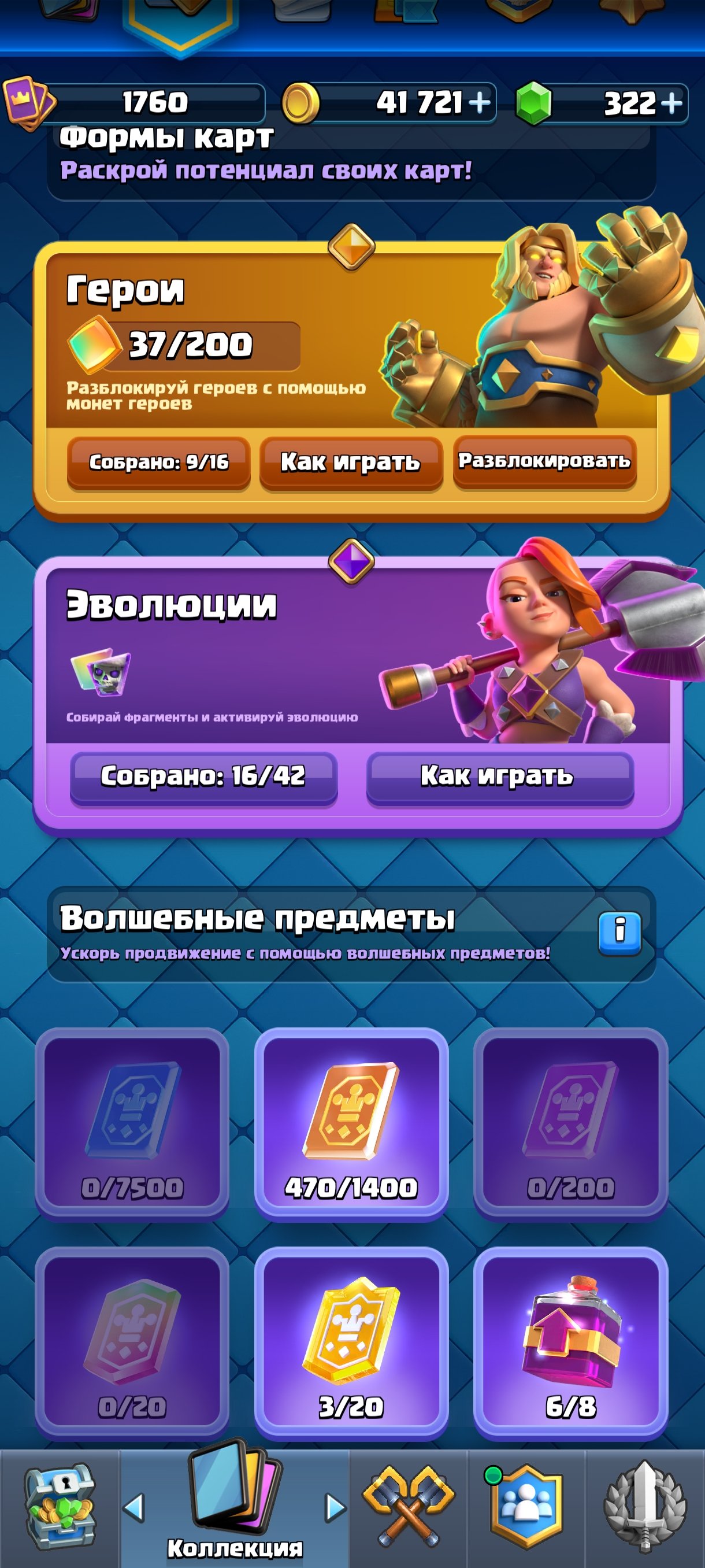
Task: Tap the right arrow beside Коллекция
Action: coord(335,1508)
